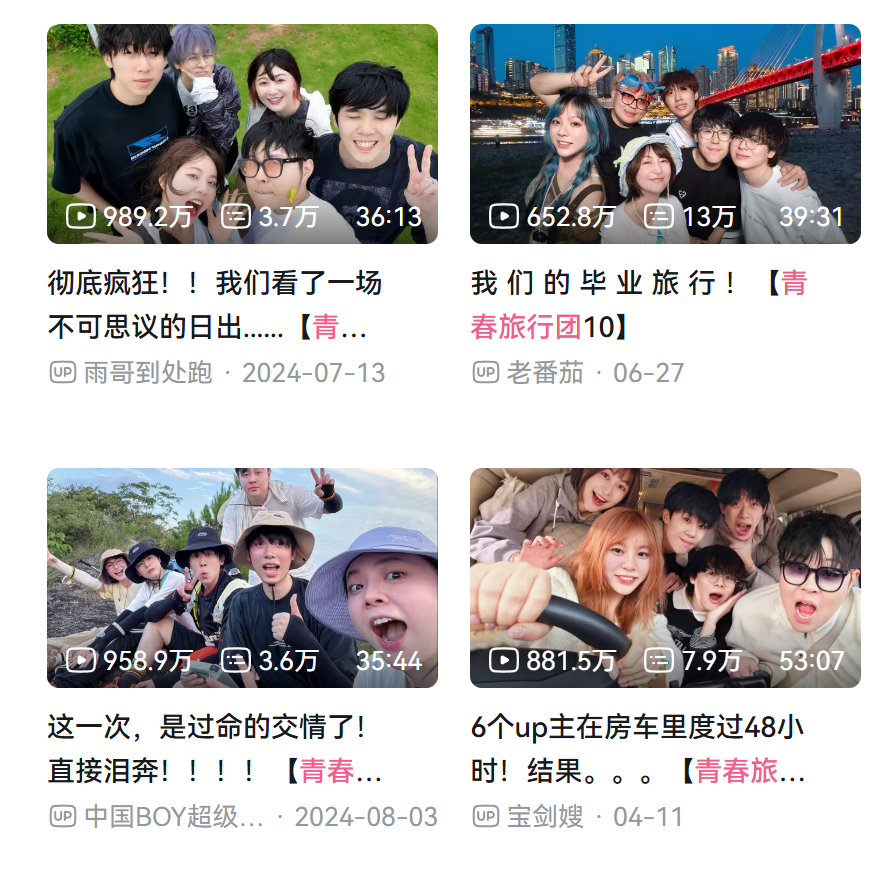Open 这一次，是过命的交情了 video
This screenshot has width=887, height=869.
click(242, 578)
